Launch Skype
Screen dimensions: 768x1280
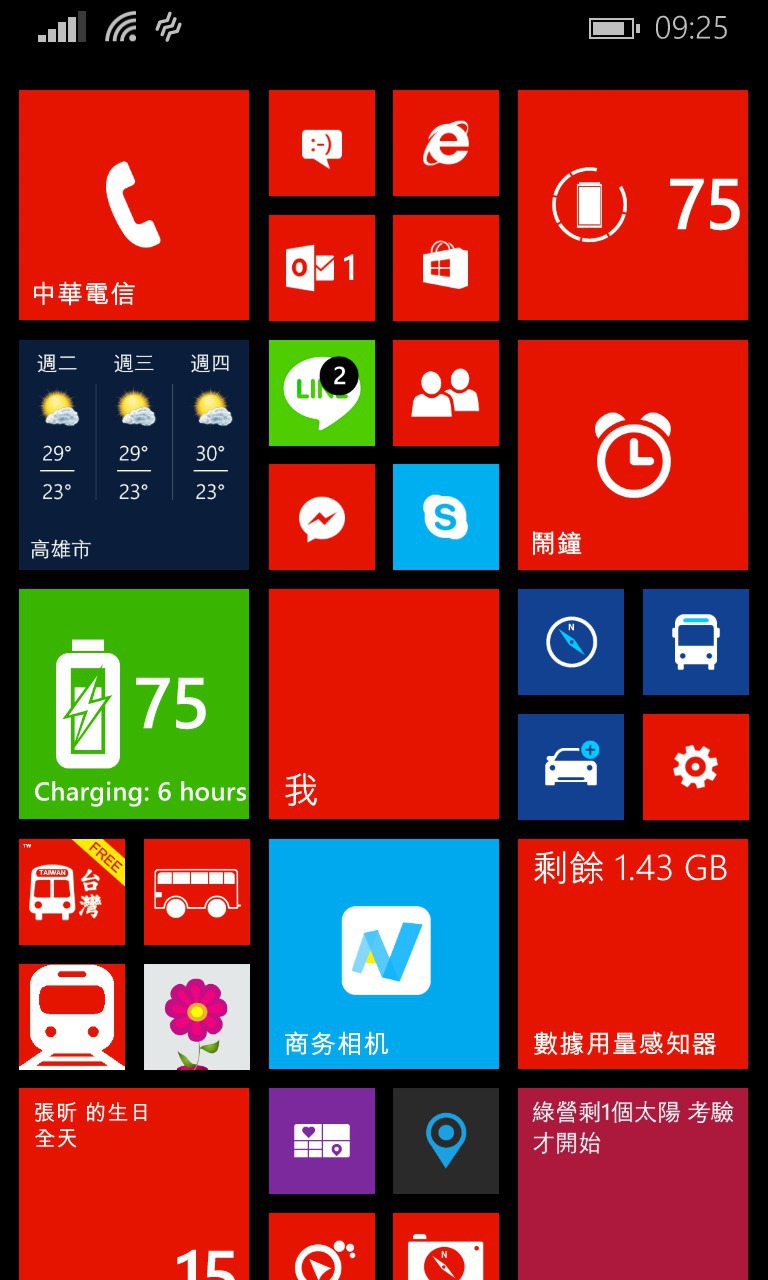(445, 517)
